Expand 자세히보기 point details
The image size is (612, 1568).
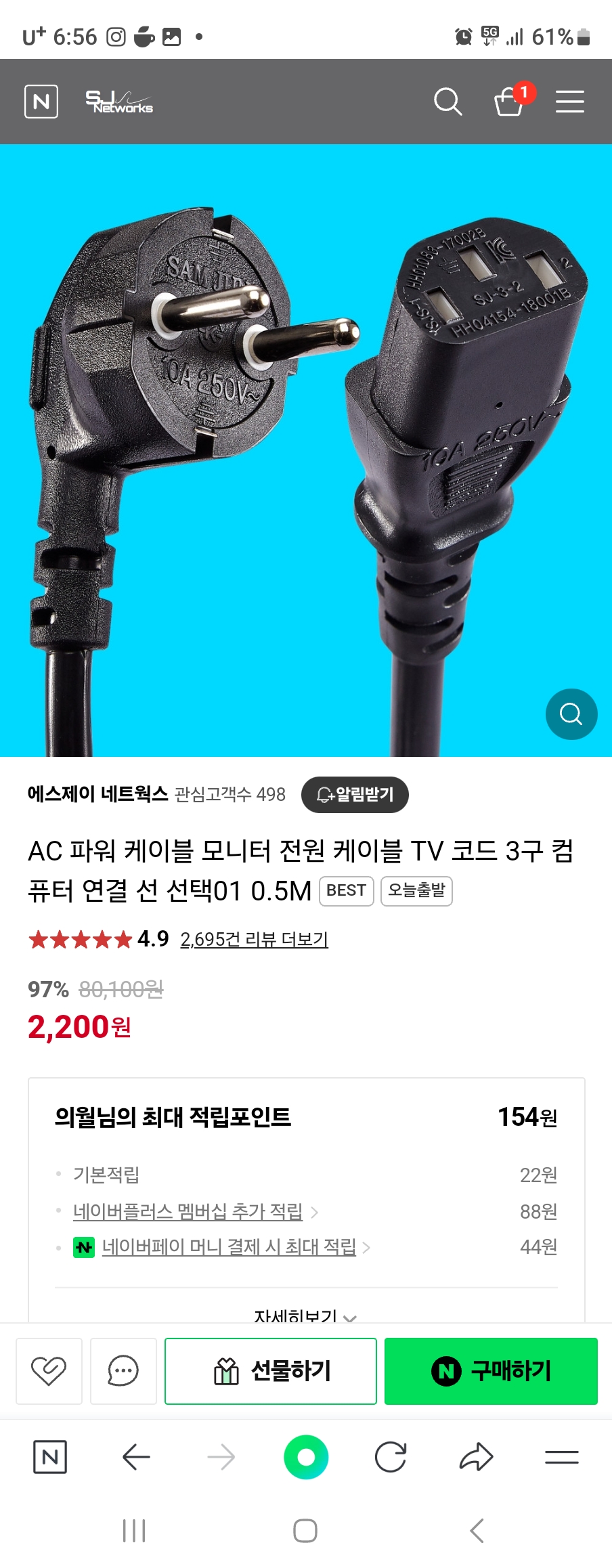305,1315
